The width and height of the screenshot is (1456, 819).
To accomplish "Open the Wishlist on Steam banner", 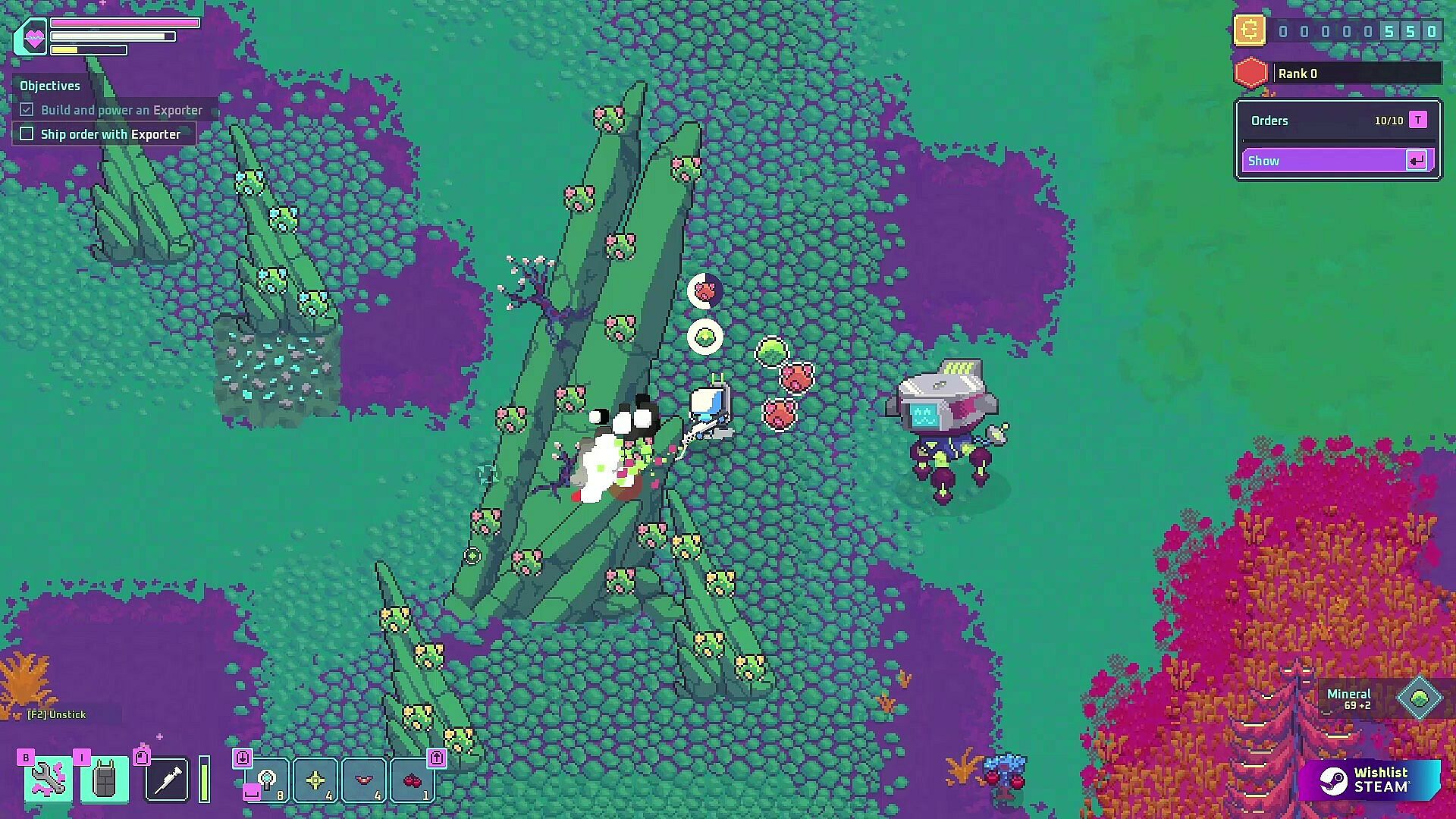I will [1370, 780].
